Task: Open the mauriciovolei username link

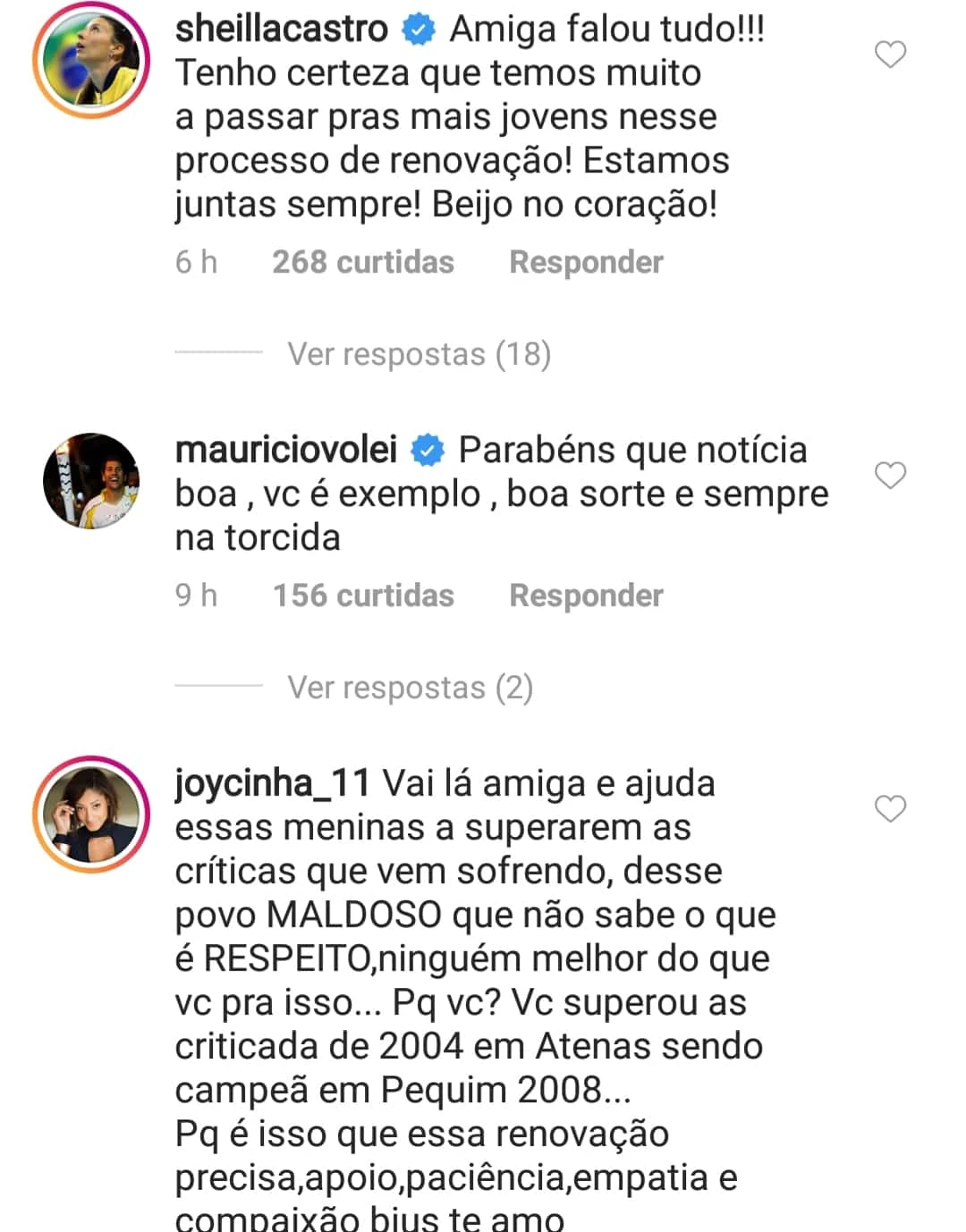Action: 286,450
